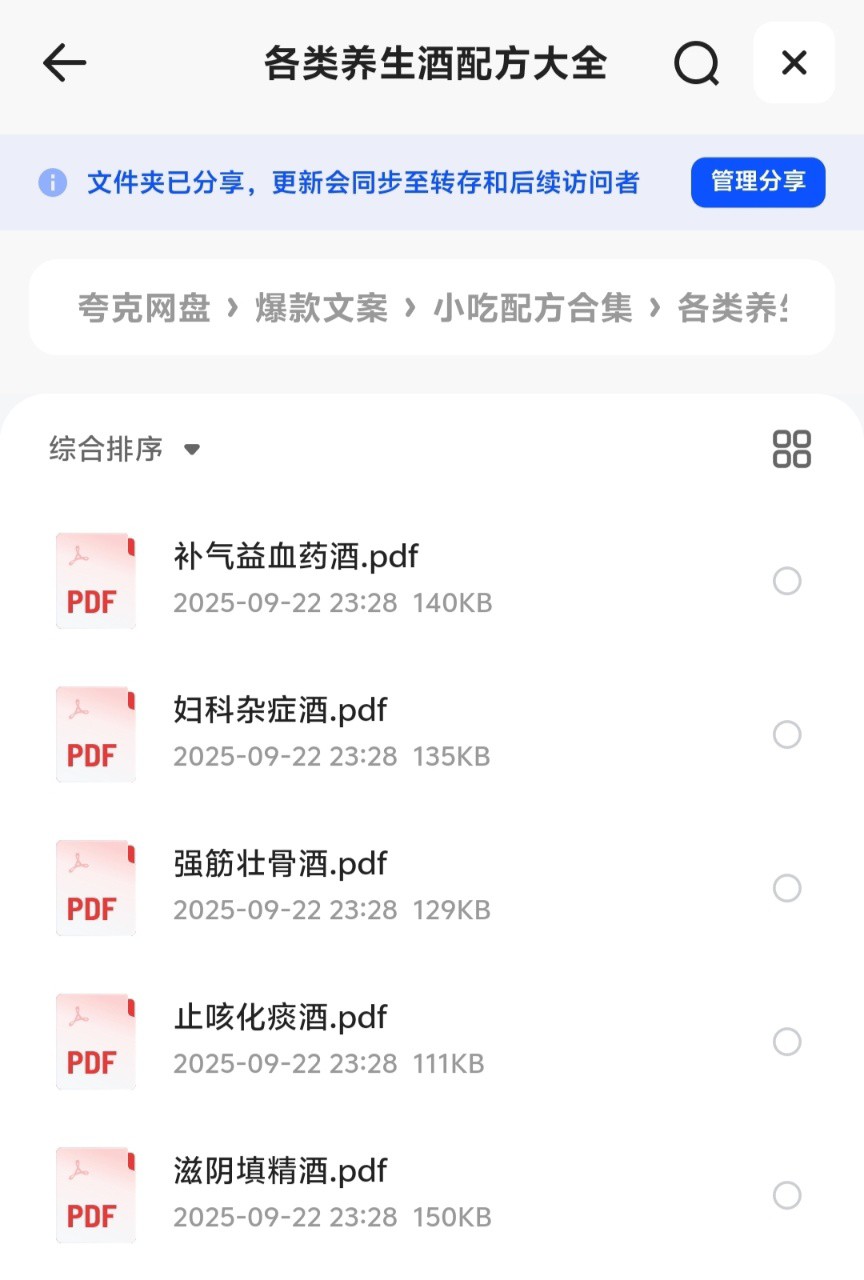Tap the 管理分享 button

point(758,182)
